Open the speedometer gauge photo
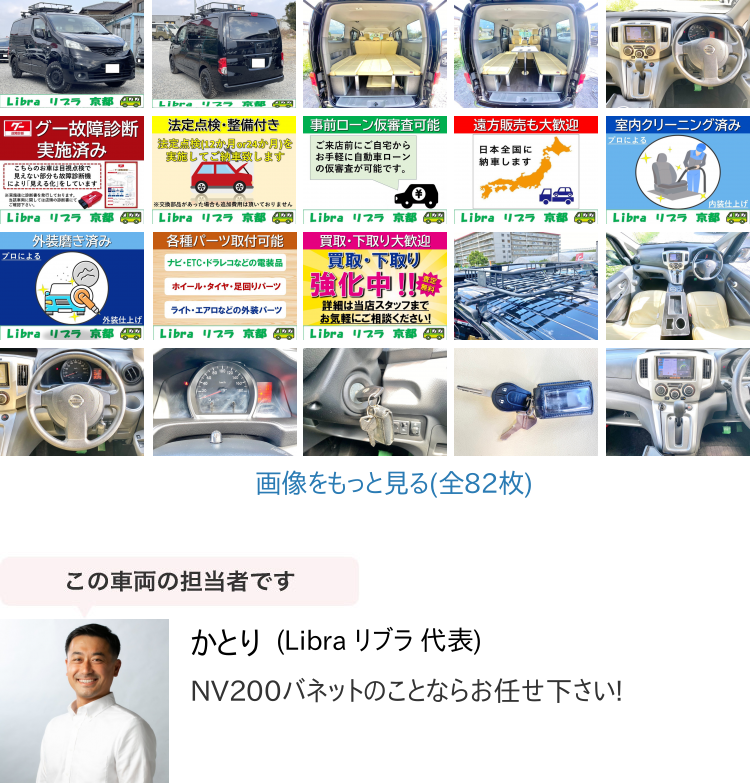Viewport: 750px width, 783px height. coord(224,402)
